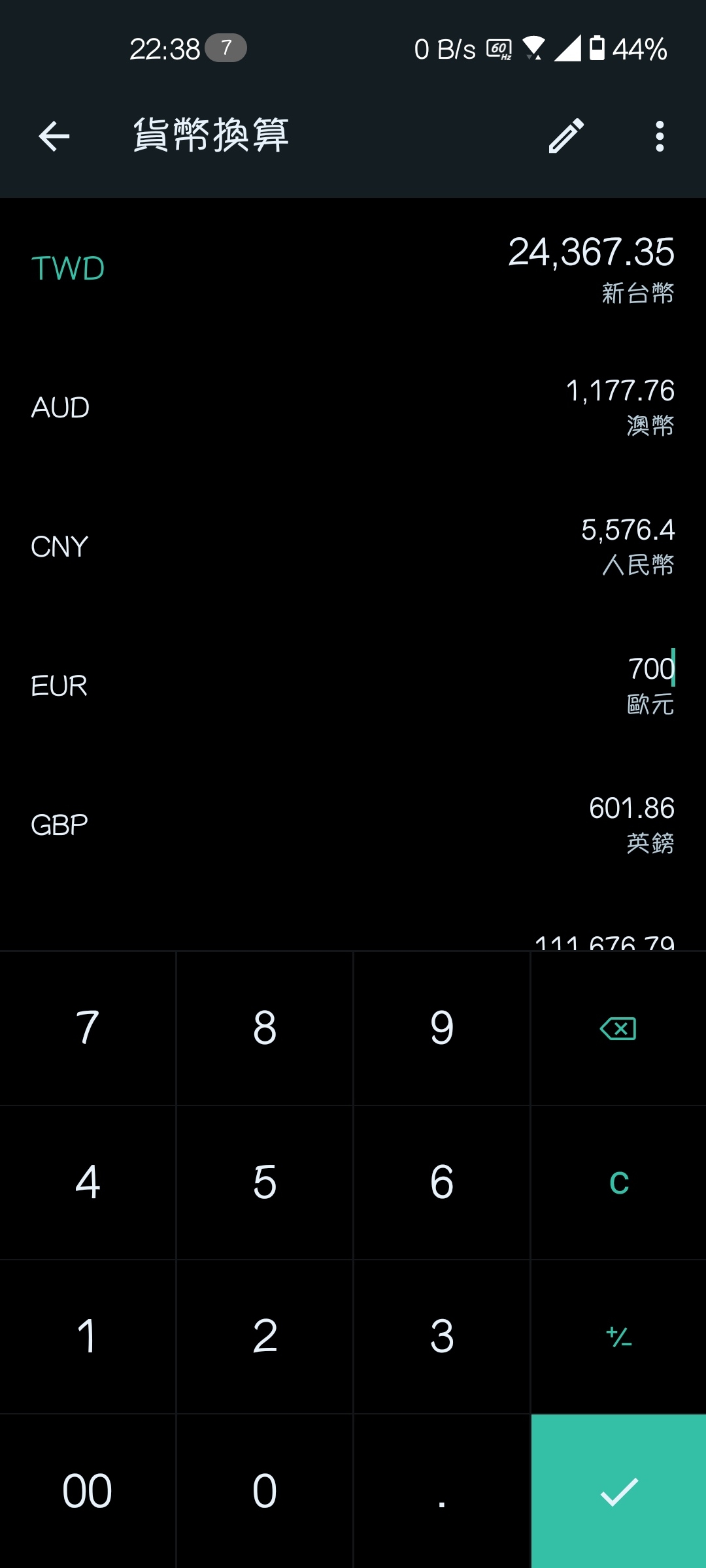This screenshot has width=706, height=1568.
Task: Select the CNY currency row
Action: (353, 546)
